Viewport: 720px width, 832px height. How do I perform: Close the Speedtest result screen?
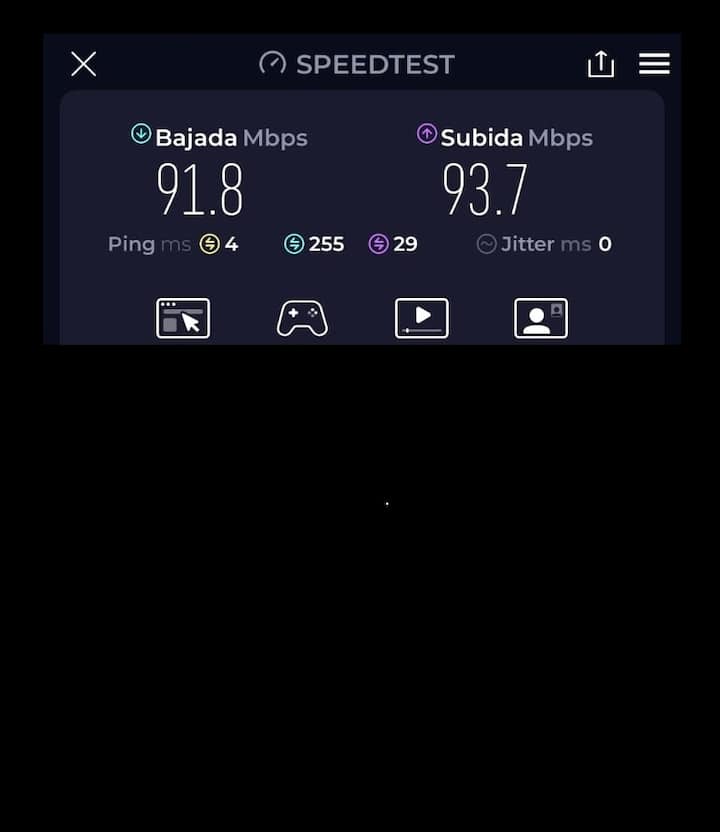[84, 64]
